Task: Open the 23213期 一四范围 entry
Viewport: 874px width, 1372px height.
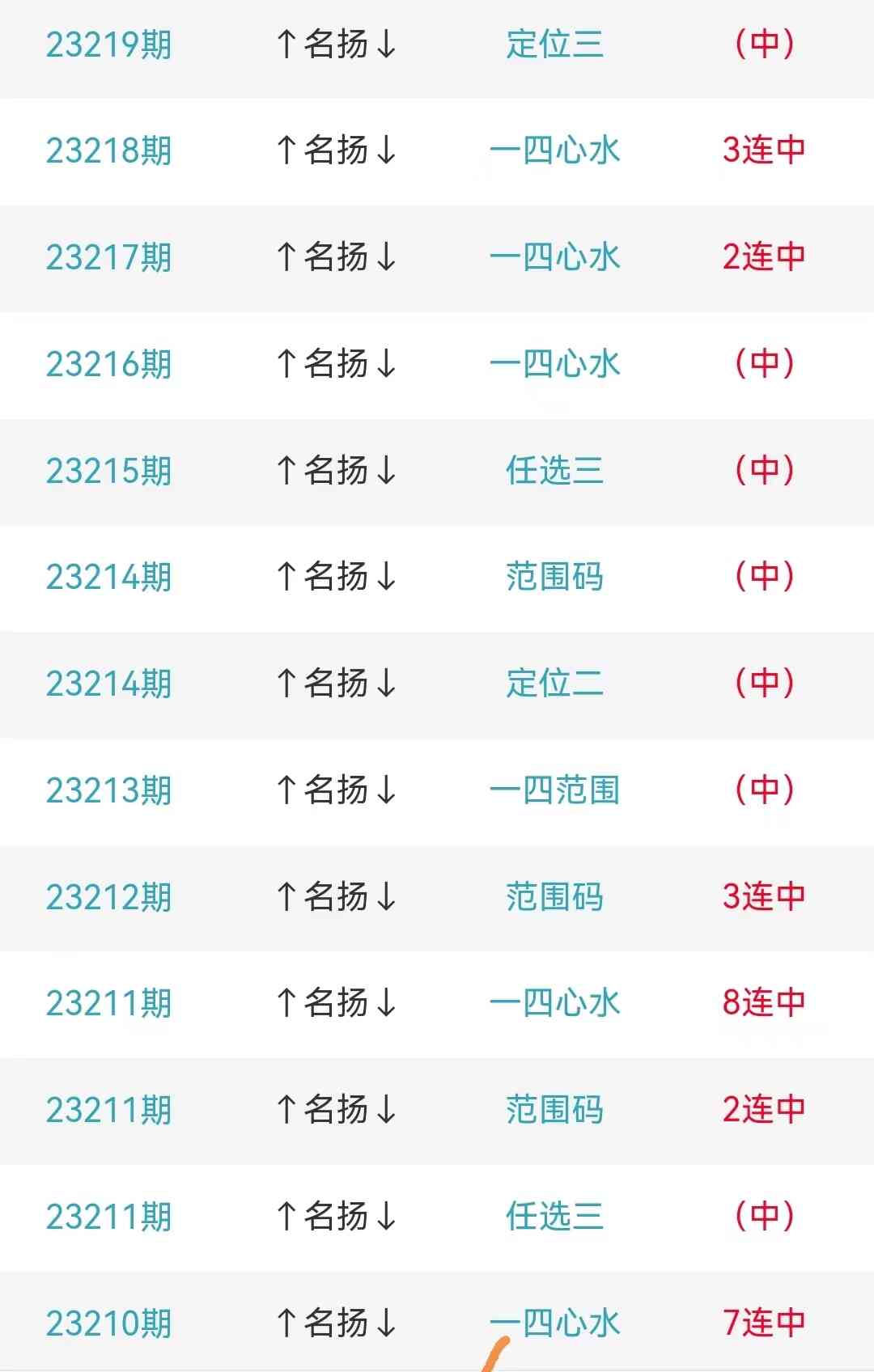Action: [554, 790]
